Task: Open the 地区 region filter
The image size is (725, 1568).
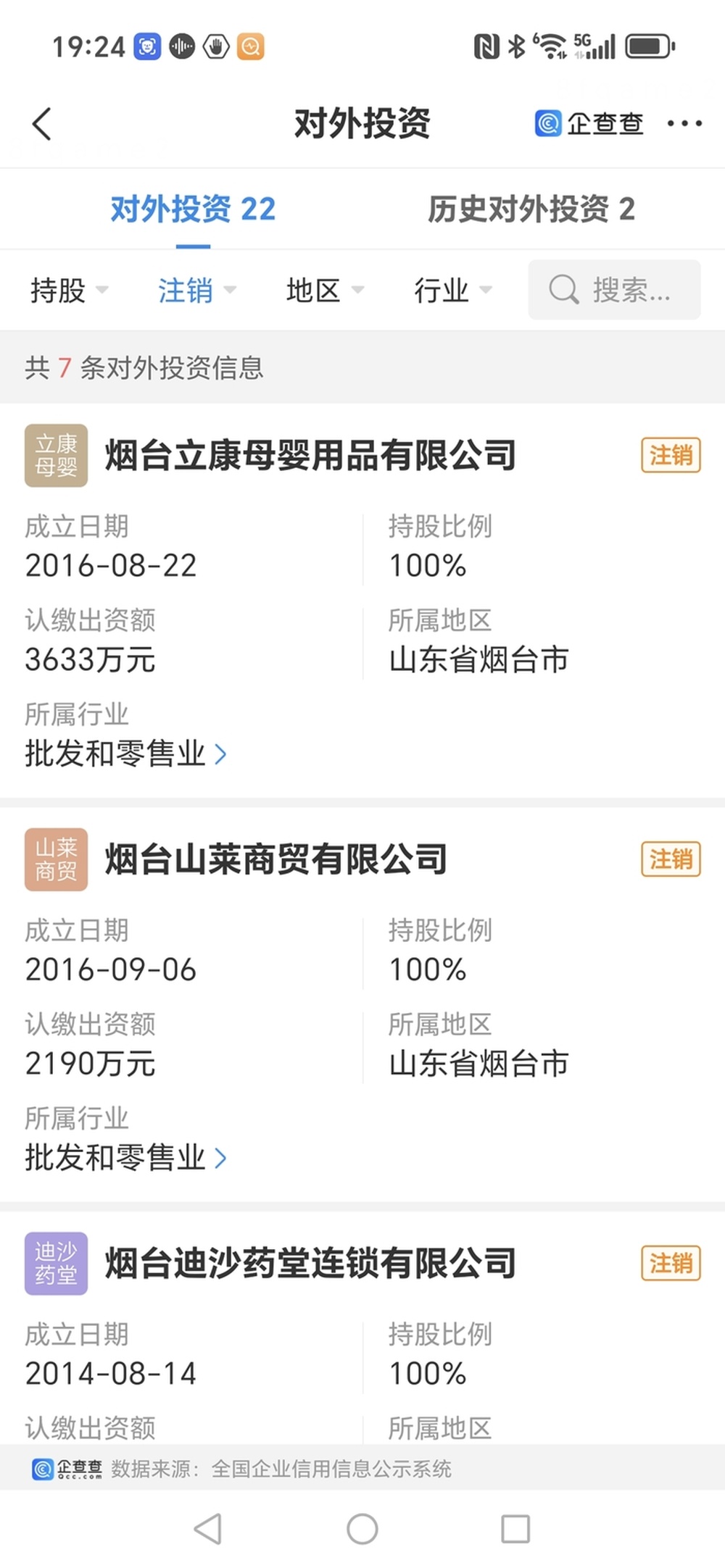Action: [324, 291]
